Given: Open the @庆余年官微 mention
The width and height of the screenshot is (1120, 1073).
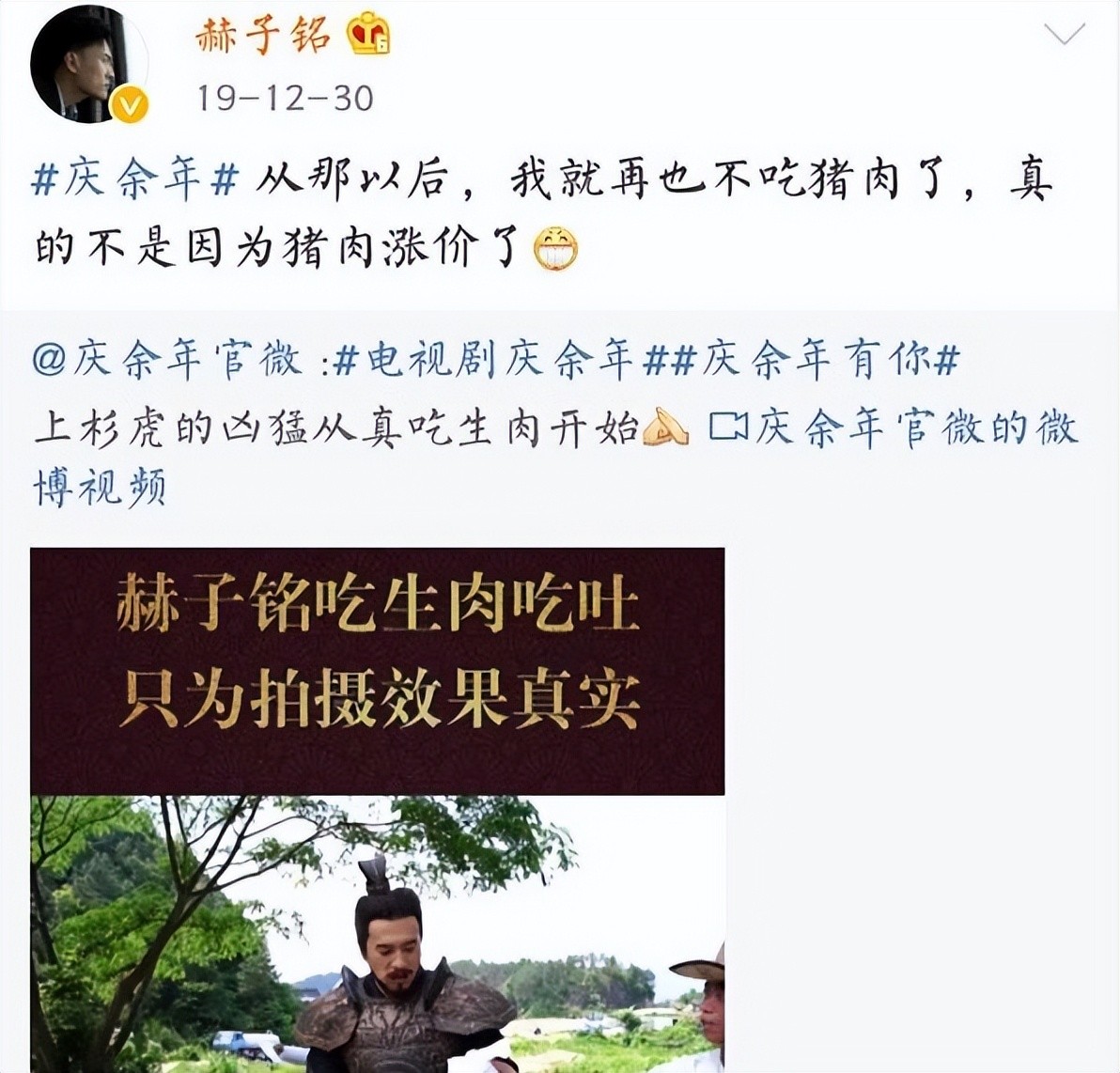Looking at the screenshot, I should point(167,360).
